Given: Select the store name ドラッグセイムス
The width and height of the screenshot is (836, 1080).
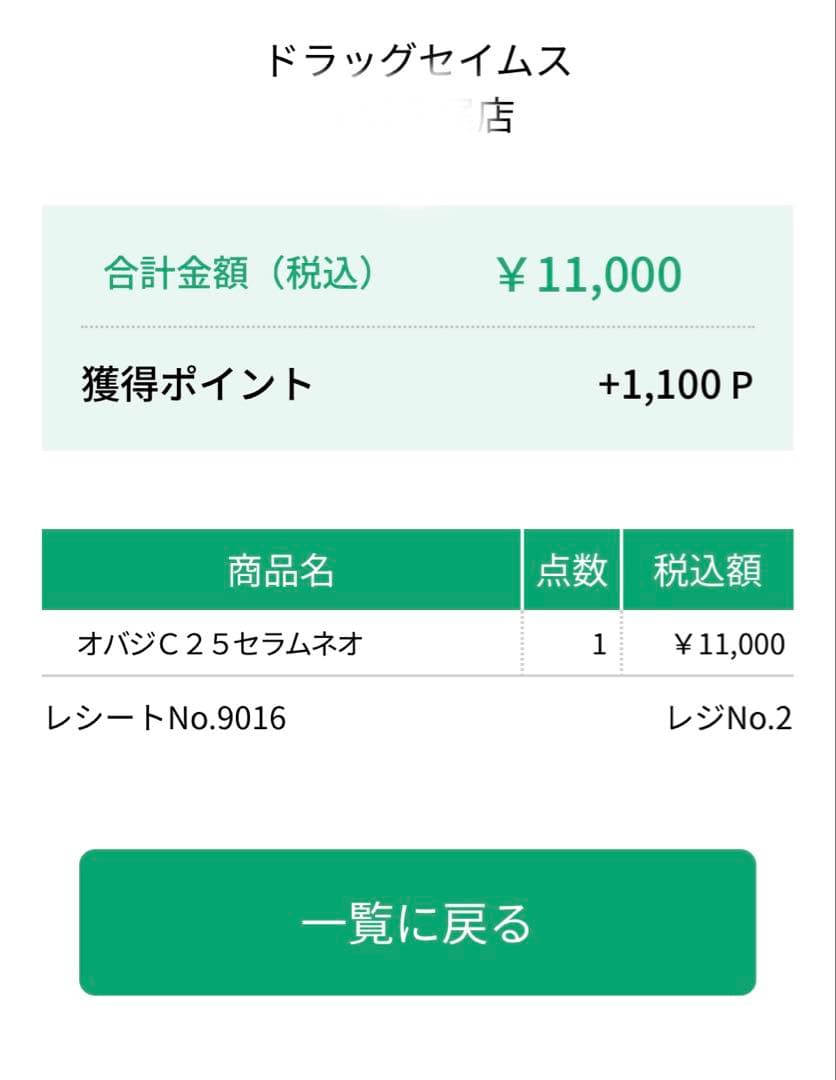Looking at the screenshot, I should point(417,58).
